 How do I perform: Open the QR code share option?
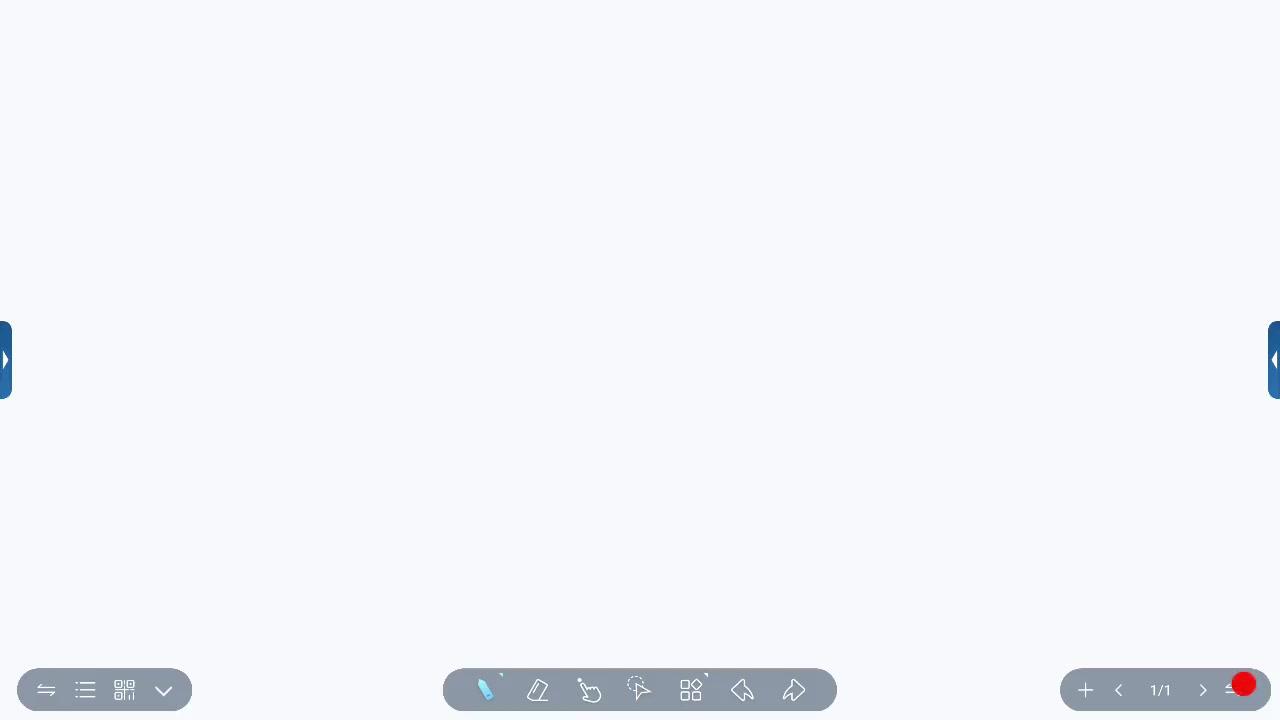point(124,690)
